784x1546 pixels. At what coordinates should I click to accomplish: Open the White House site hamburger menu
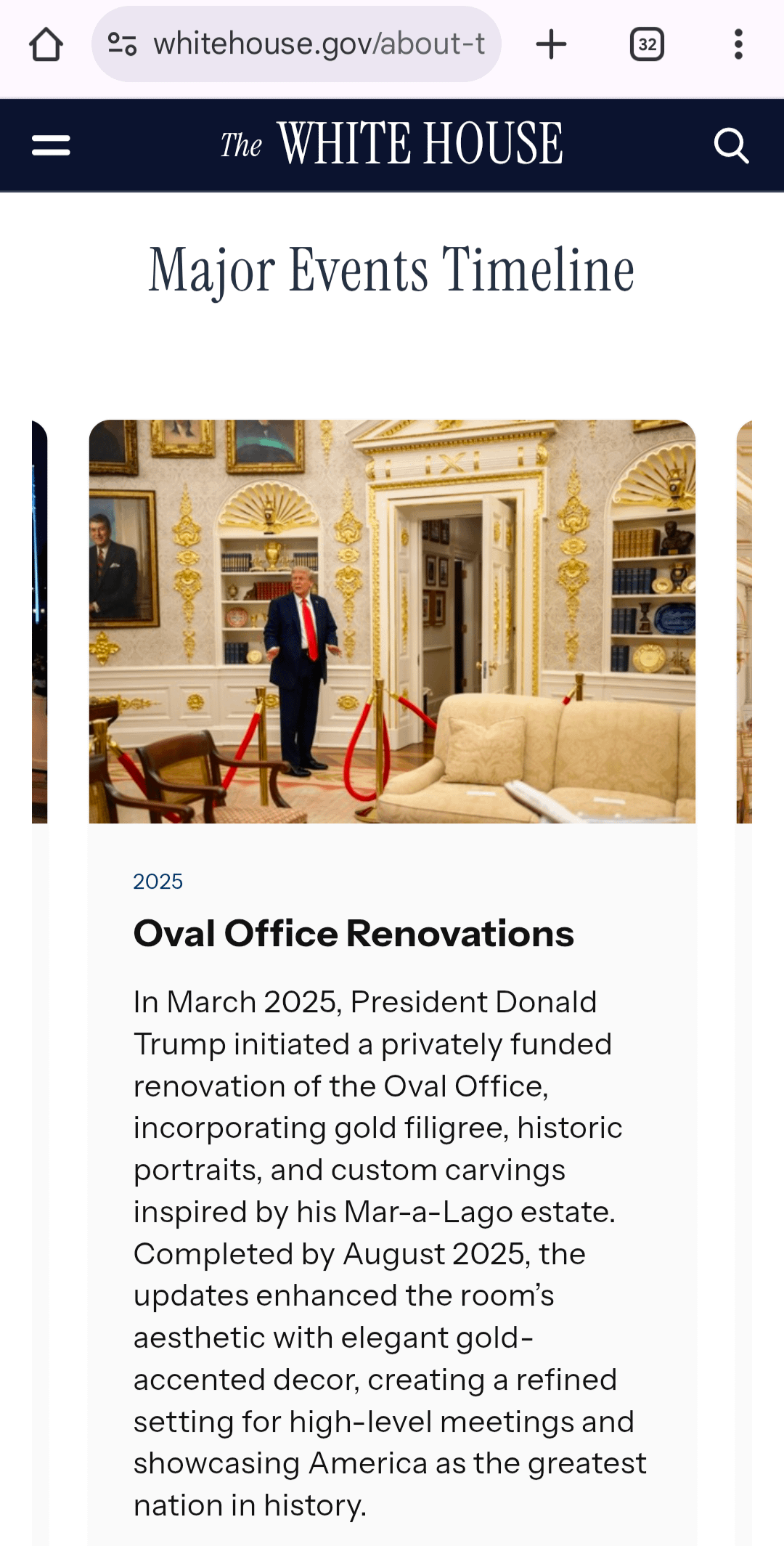pos(51,145)
